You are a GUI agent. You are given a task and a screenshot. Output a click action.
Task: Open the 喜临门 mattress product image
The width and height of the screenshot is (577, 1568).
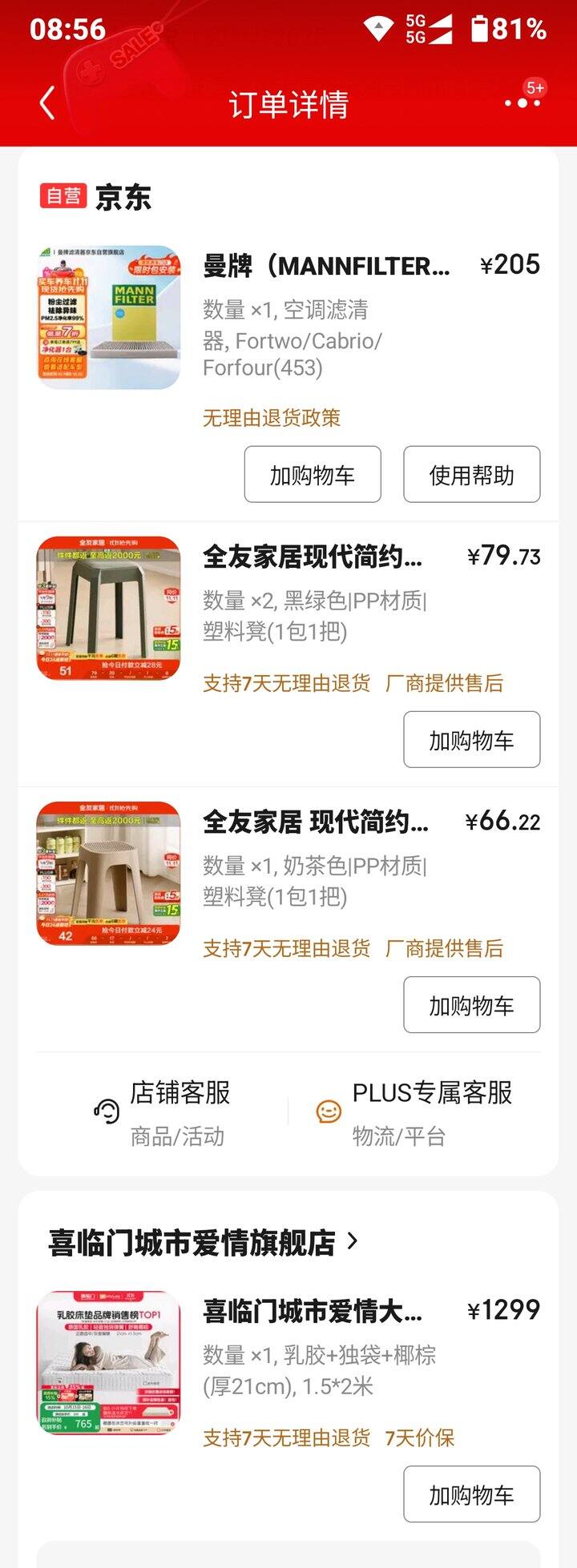click(x=108, y=1362)
